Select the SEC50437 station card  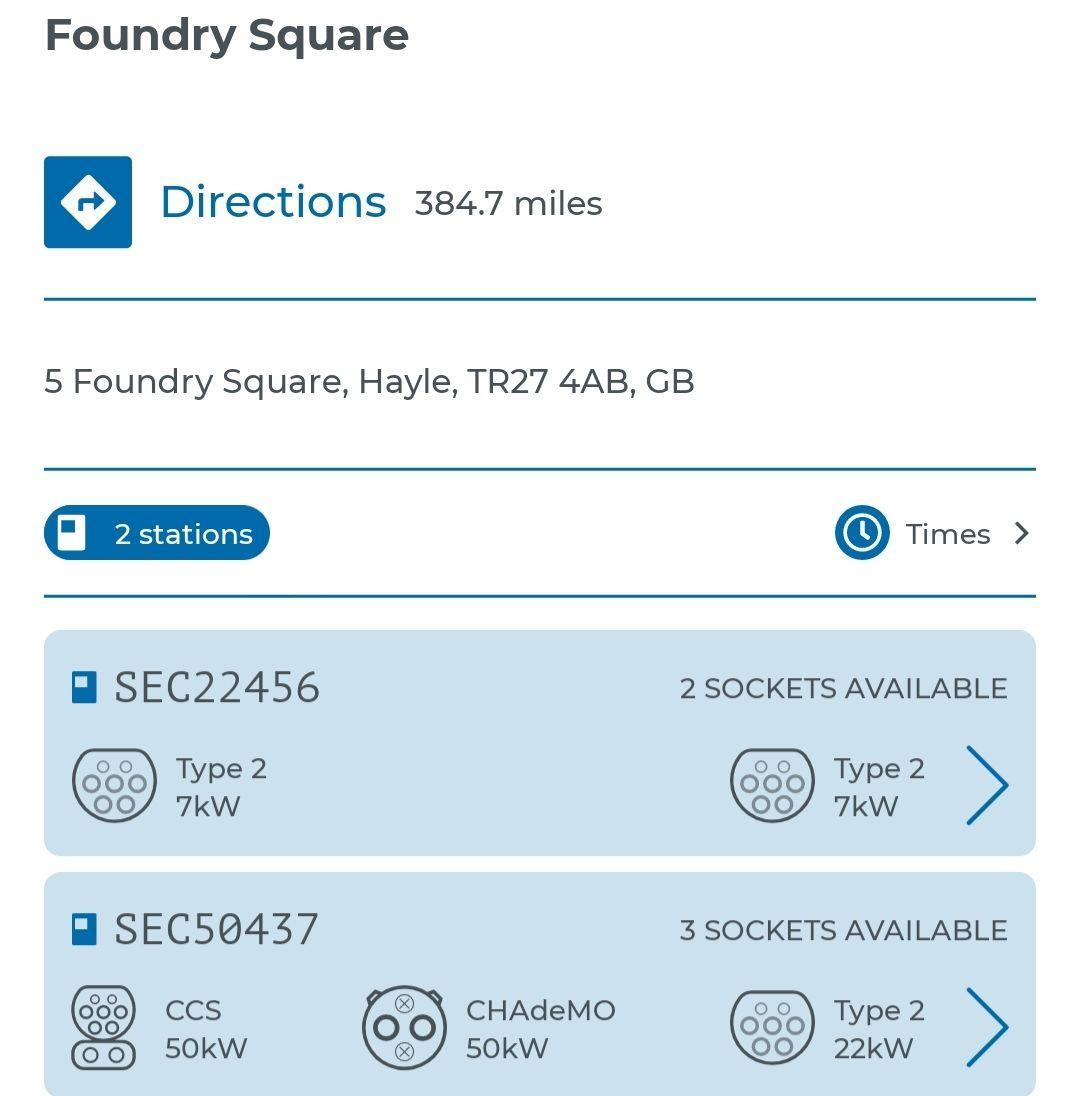[540, 985]
